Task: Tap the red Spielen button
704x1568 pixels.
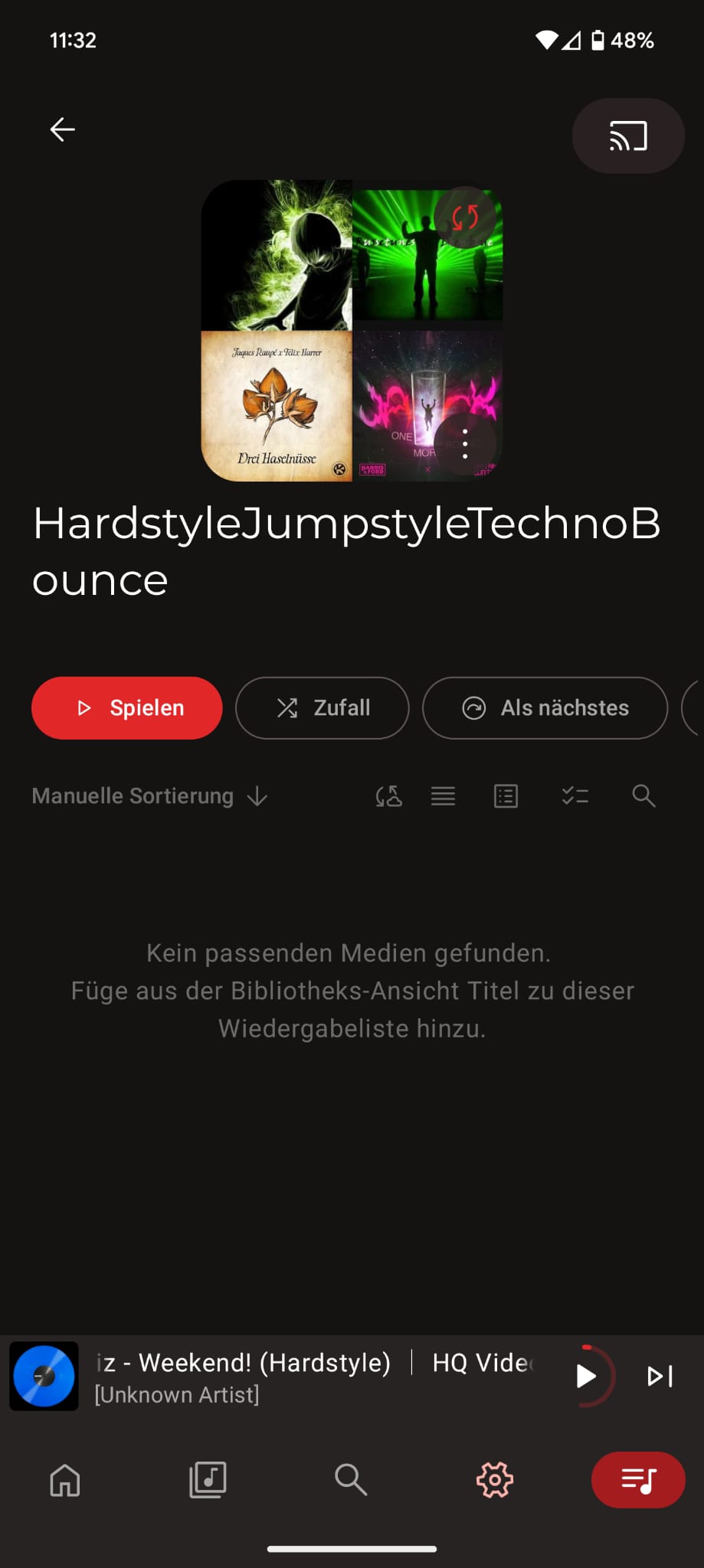Action: coord(127,708)
